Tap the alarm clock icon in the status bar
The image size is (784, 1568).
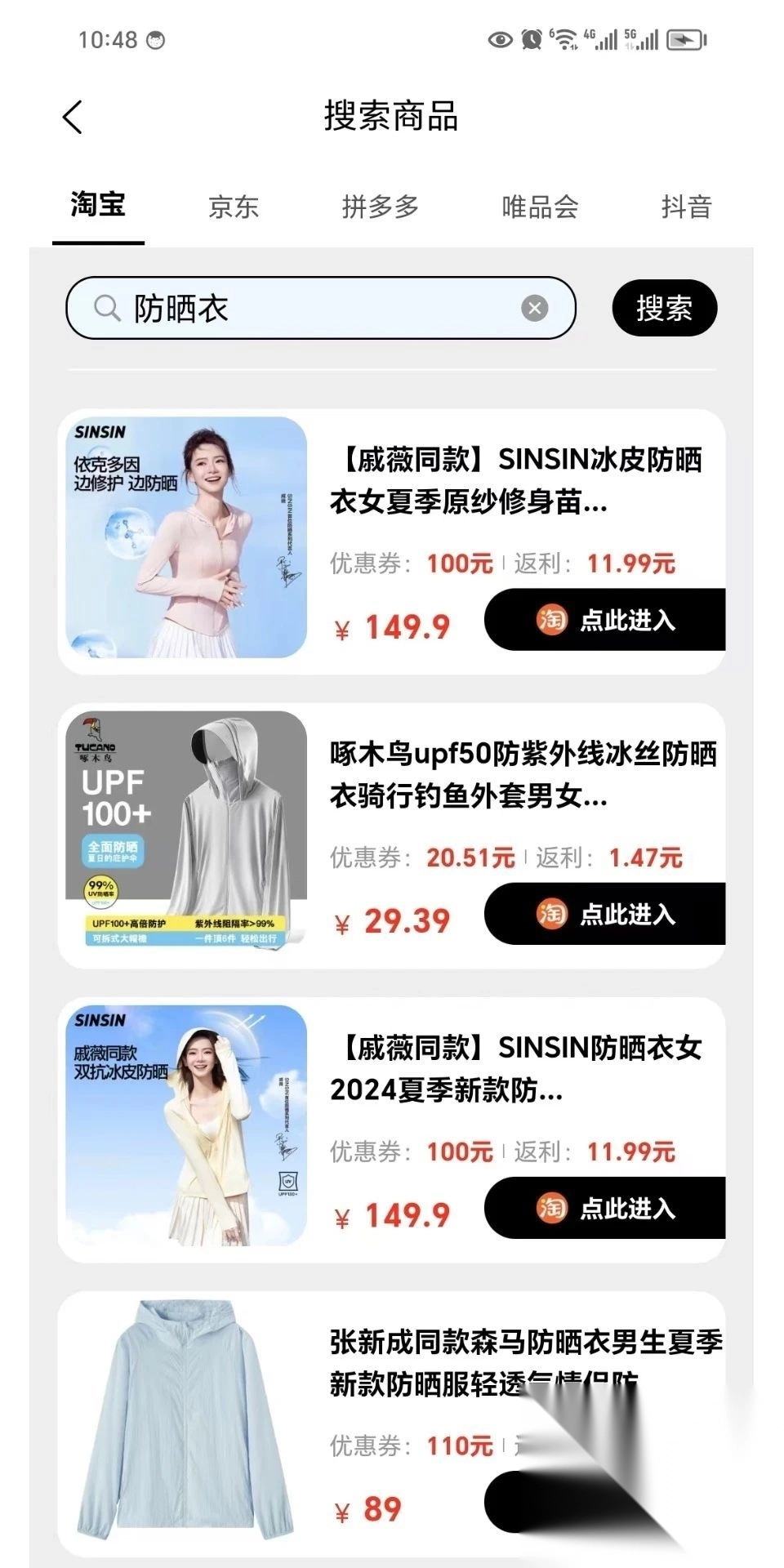(x=532, y=38)
